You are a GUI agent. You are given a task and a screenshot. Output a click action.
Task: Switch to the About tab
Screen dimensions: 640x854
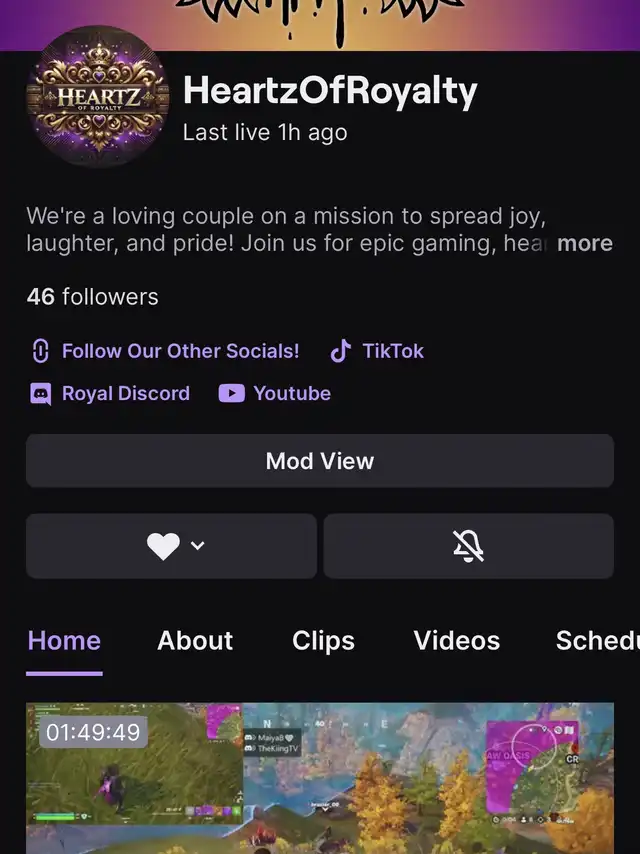point(195,641)
